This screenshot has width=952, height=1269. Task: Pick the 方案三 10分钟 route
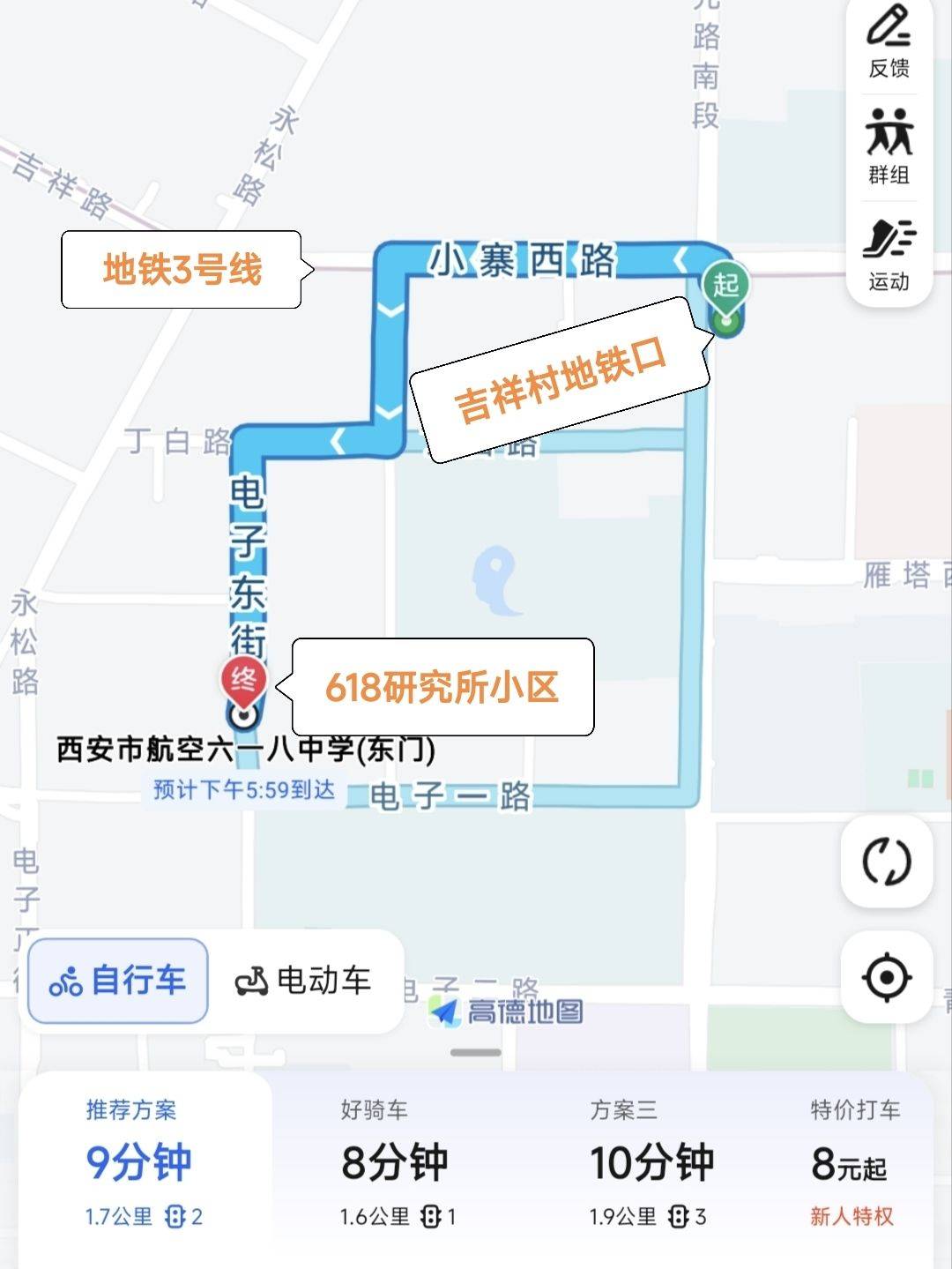649,1164
